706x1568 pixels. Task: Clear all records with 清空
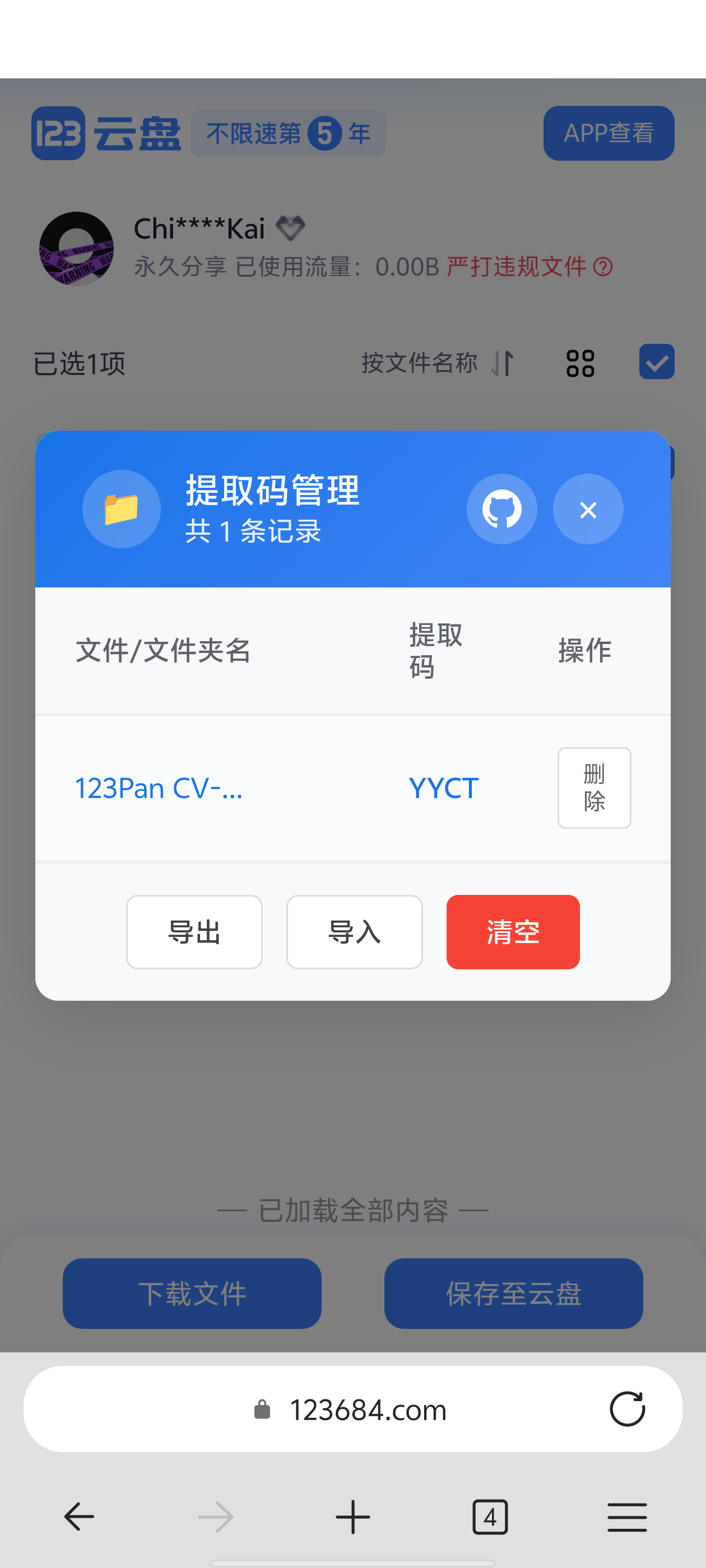coord(513,932)
